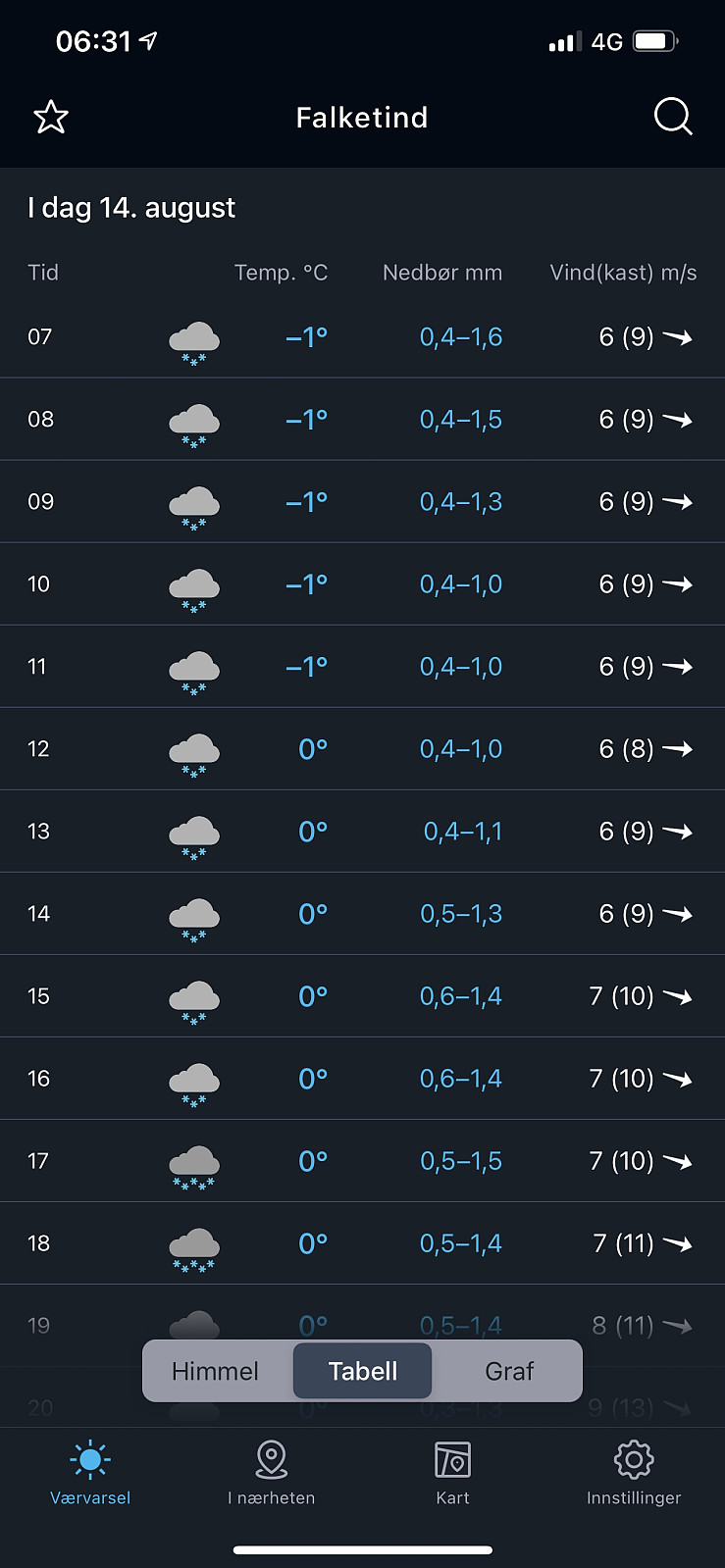725x1568 pixels.
Task: Switch to the Graf view
Action: click(x=509, y=1371)
